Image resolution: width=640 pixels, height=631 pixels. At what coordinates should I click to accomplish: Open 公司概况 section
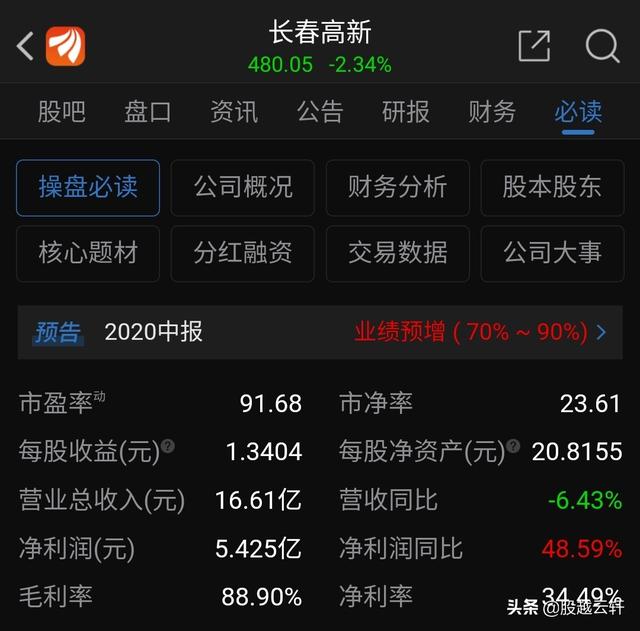pyautogui.click(x=243, y=187)
